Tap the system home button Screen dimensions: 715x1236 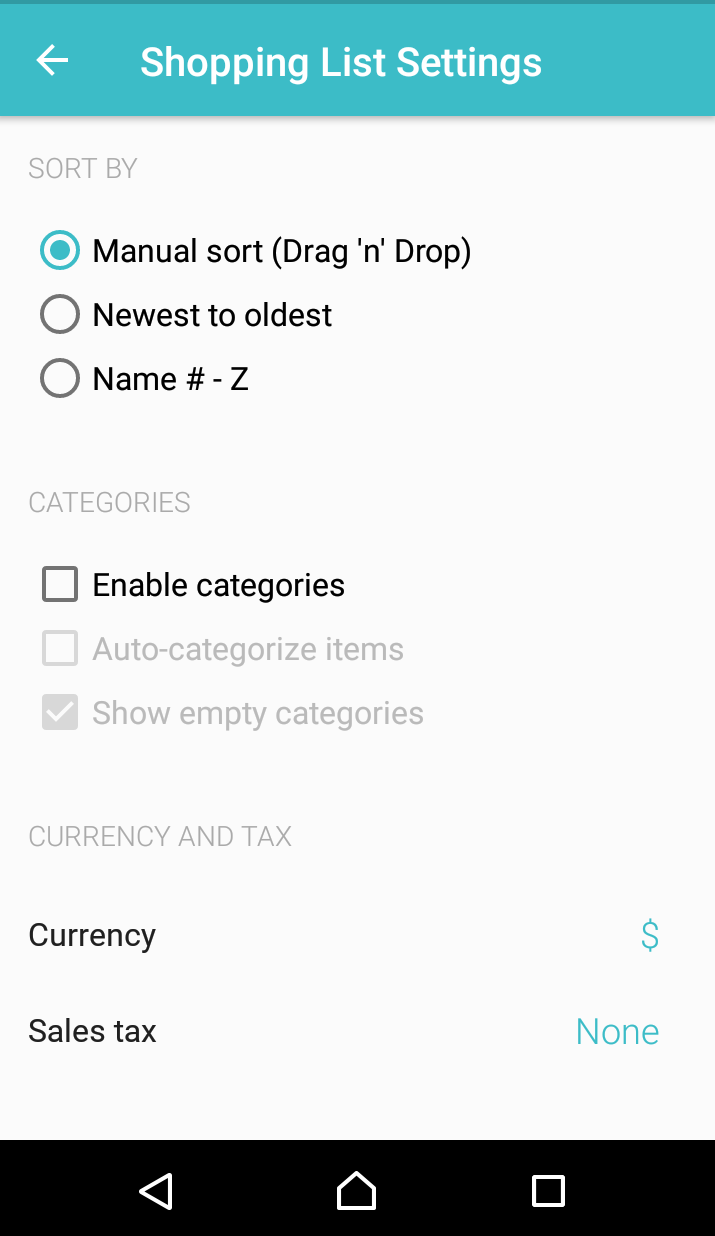coord(357,1191)
